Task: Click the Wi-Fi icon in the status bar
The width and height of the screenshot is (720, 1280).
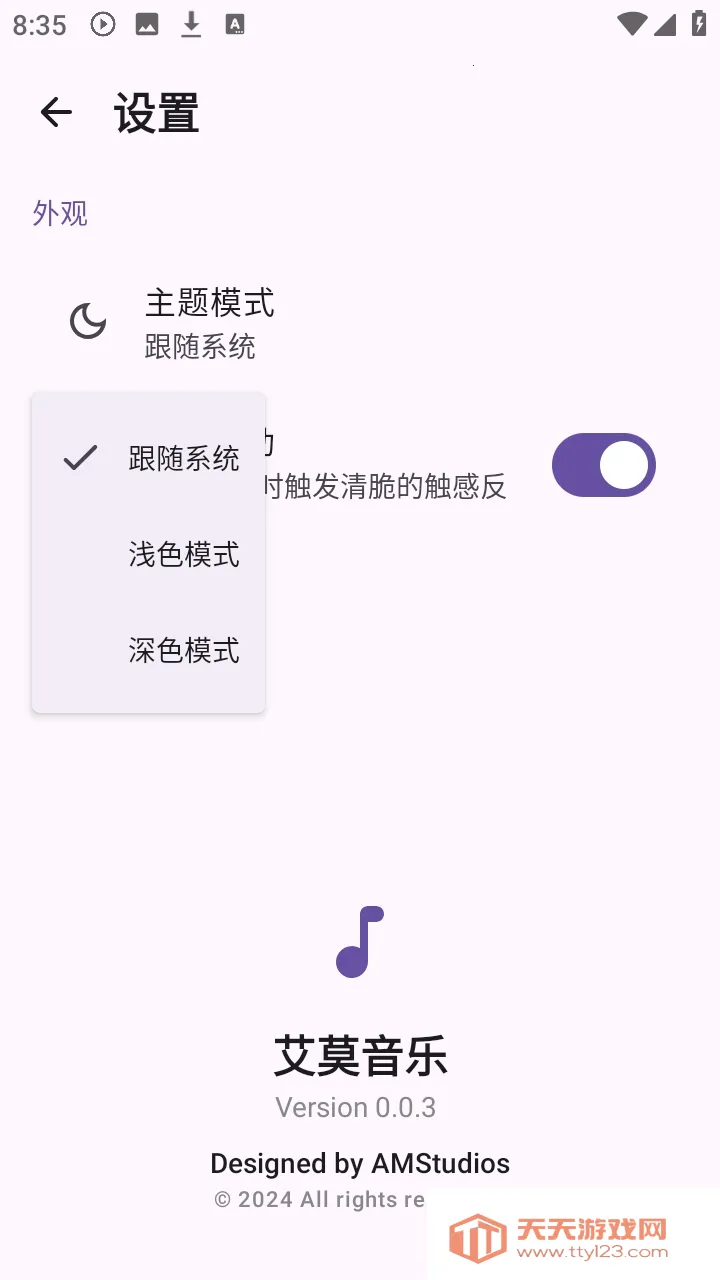Action: click(633, 24)
